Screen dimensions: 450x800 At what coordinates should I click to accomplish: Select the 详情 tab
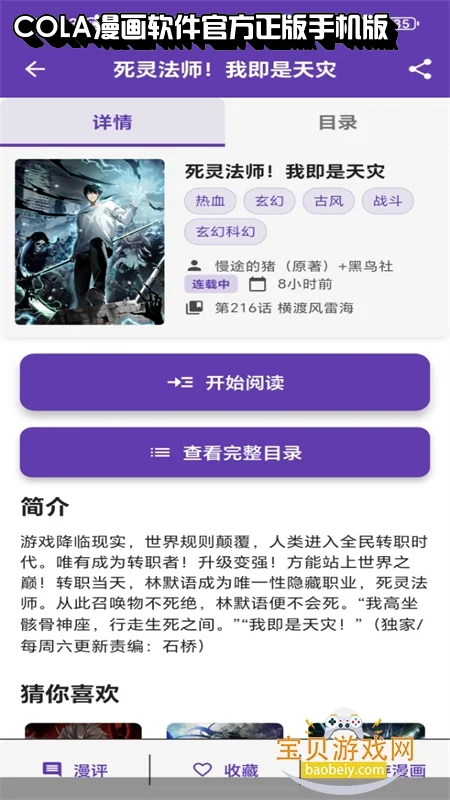112,122
